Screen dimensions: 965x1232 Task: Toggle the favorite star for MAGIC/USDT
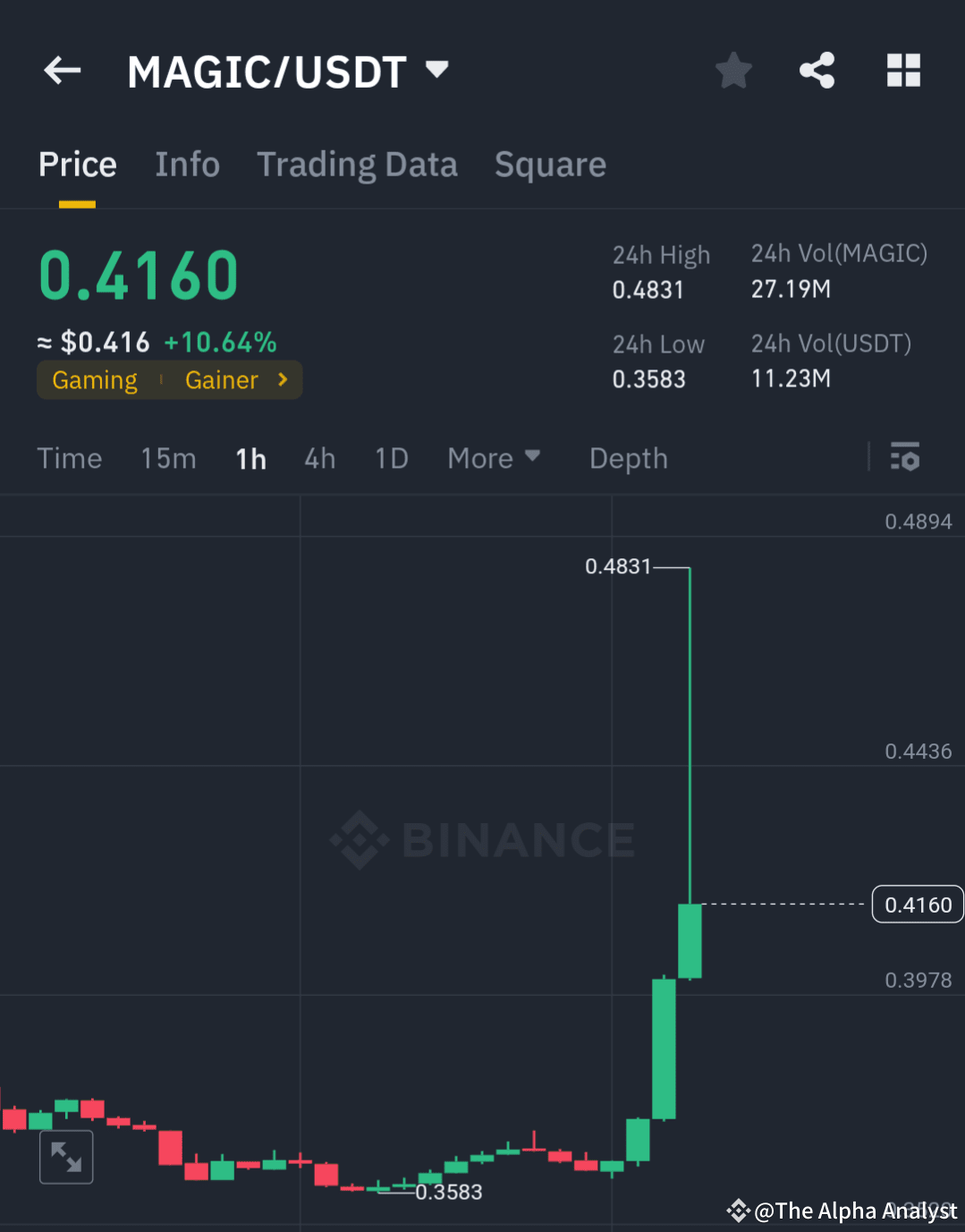732,70
